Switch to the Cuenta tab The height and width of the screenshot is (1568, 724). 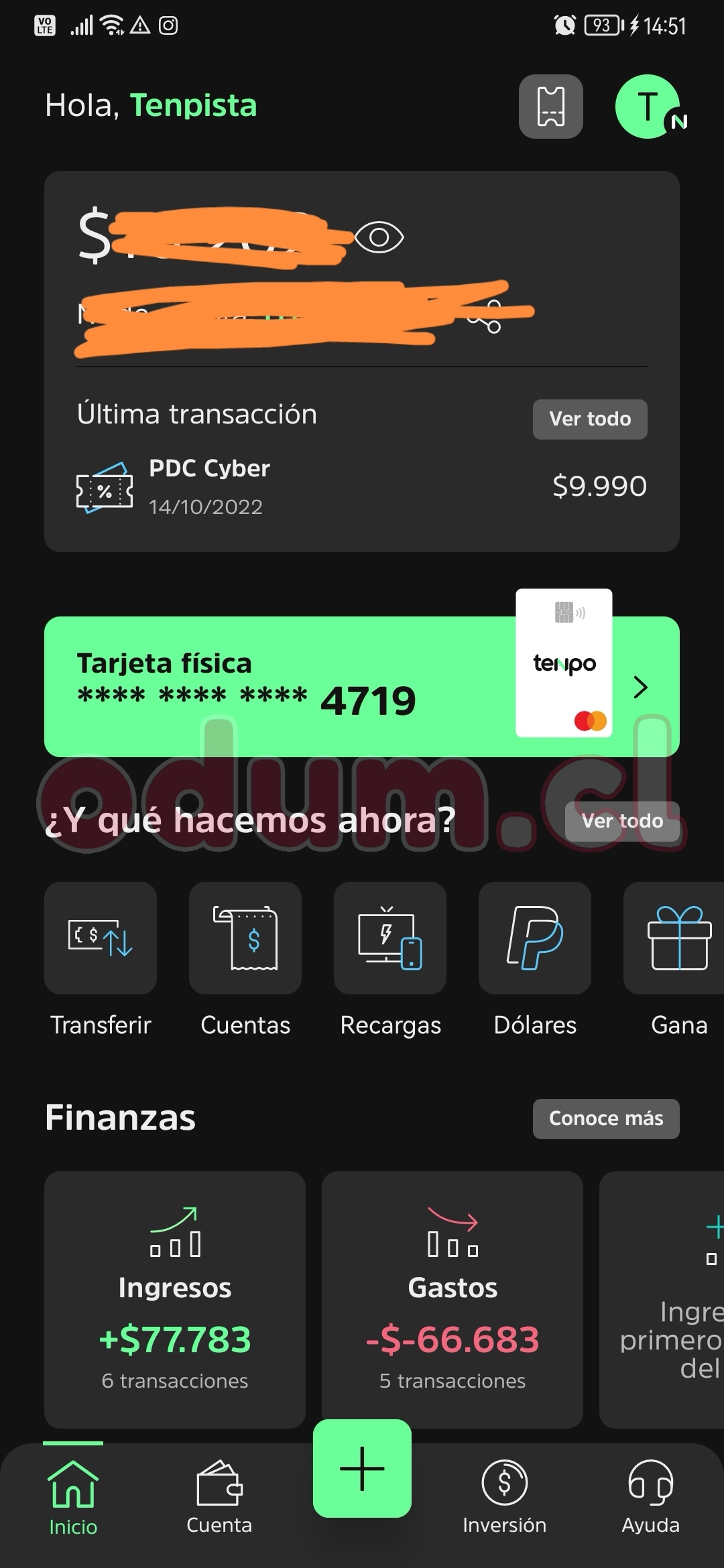[x=219, y=1498]
